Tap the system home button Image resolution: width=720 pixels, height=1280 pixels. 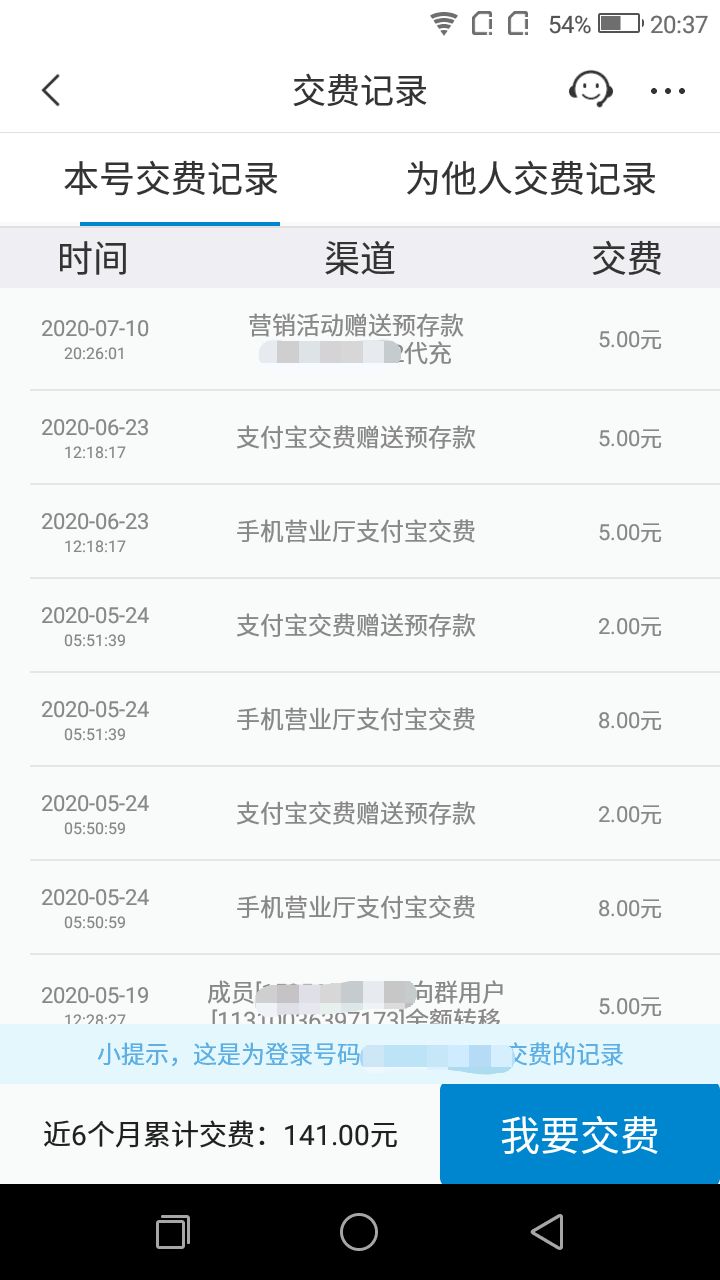click(359, 1232)
